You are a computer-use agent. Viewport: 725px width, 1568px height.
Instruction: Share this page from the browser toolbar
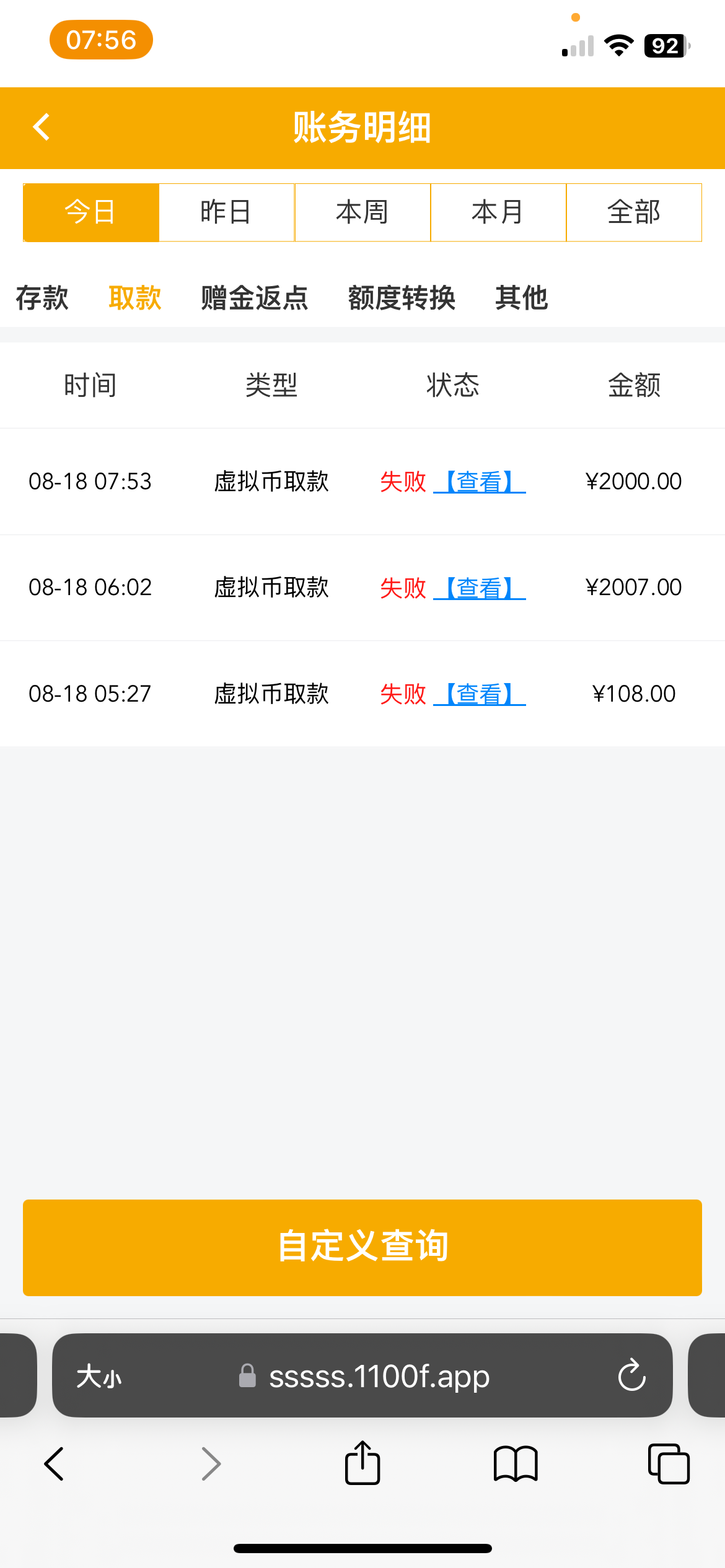pos(362,1463)
